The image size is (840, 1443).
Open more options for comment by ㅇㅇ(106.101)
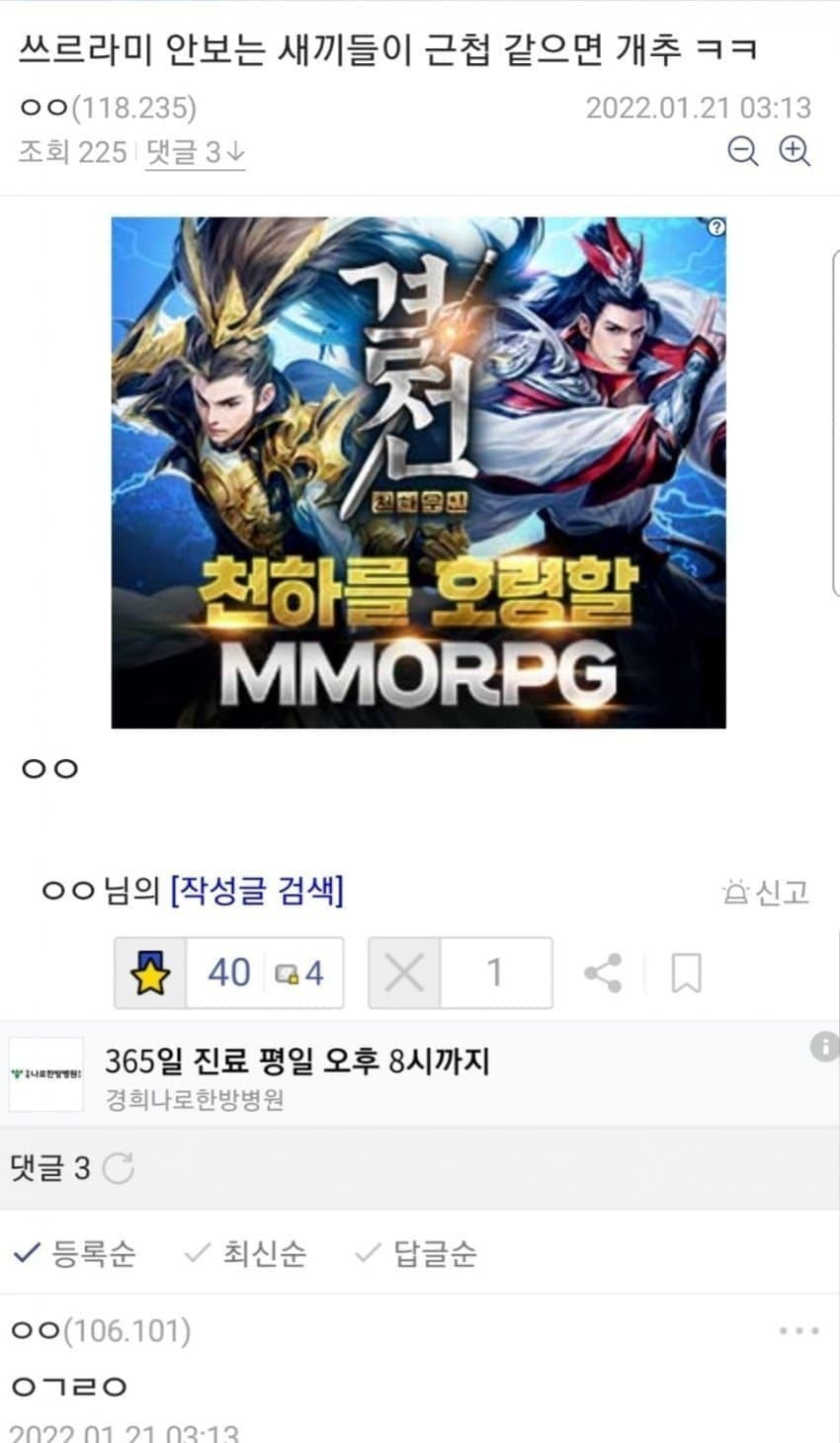pos(798,1331)
